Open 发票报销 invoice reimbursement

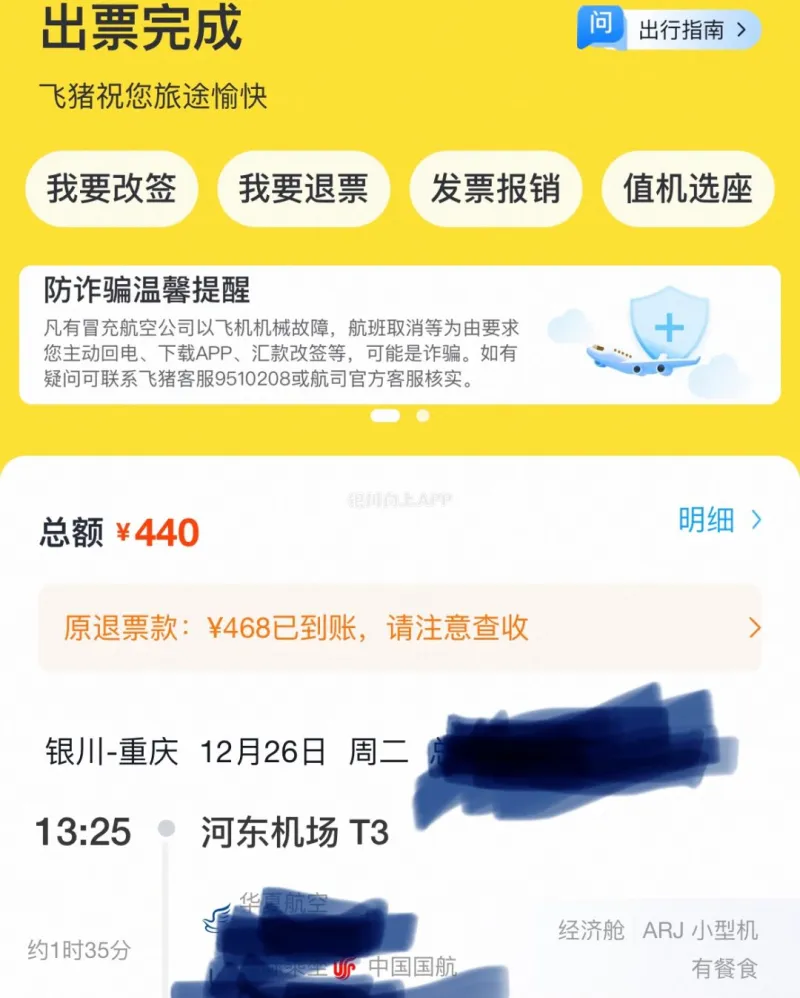point(496,189)
